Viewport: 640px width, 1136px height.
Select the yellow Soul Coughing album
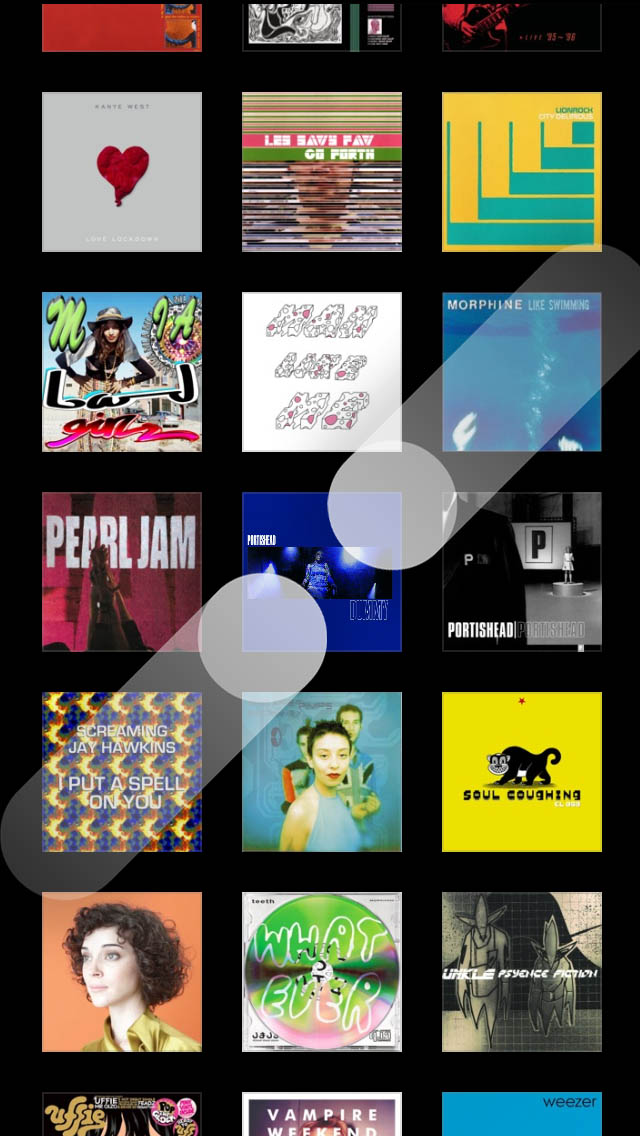[x=522, y=772]
